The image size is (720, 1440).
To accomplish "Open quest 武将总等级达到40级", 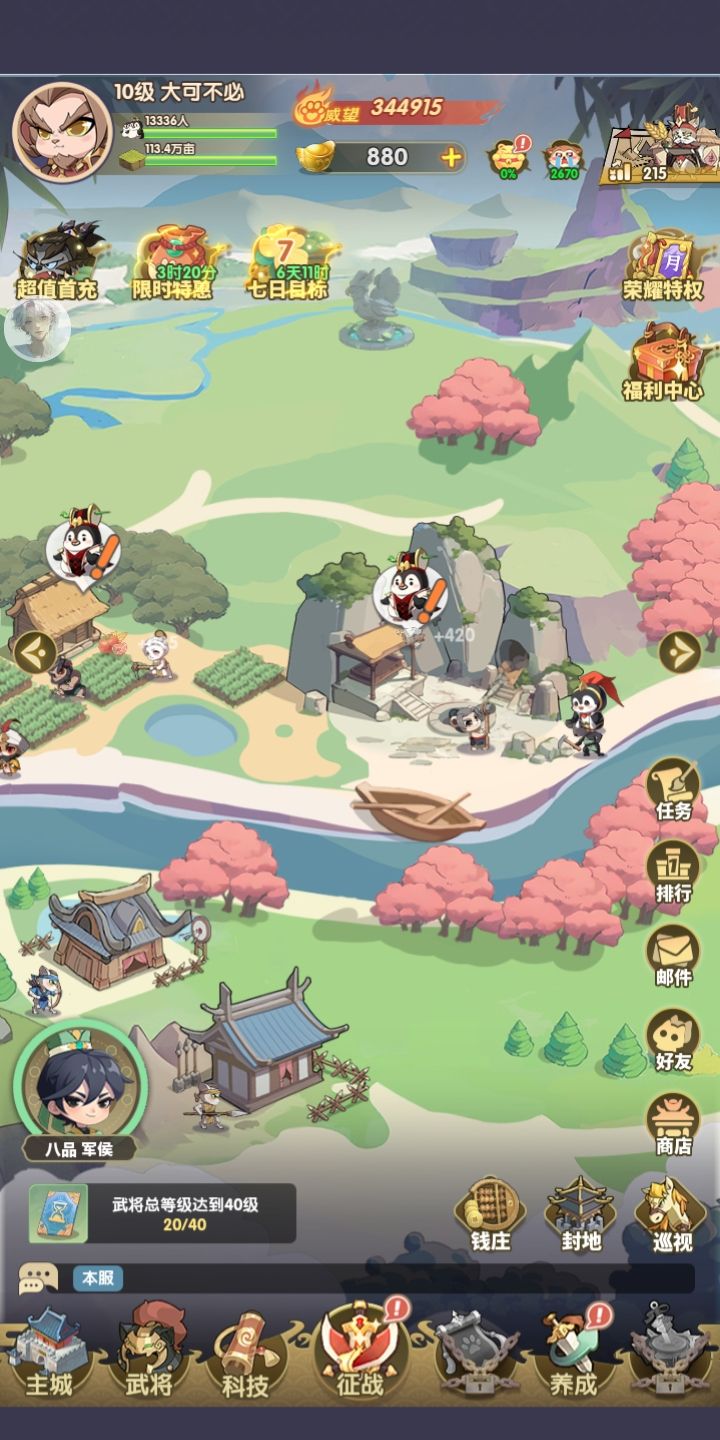I will [x=163, y=1213].
